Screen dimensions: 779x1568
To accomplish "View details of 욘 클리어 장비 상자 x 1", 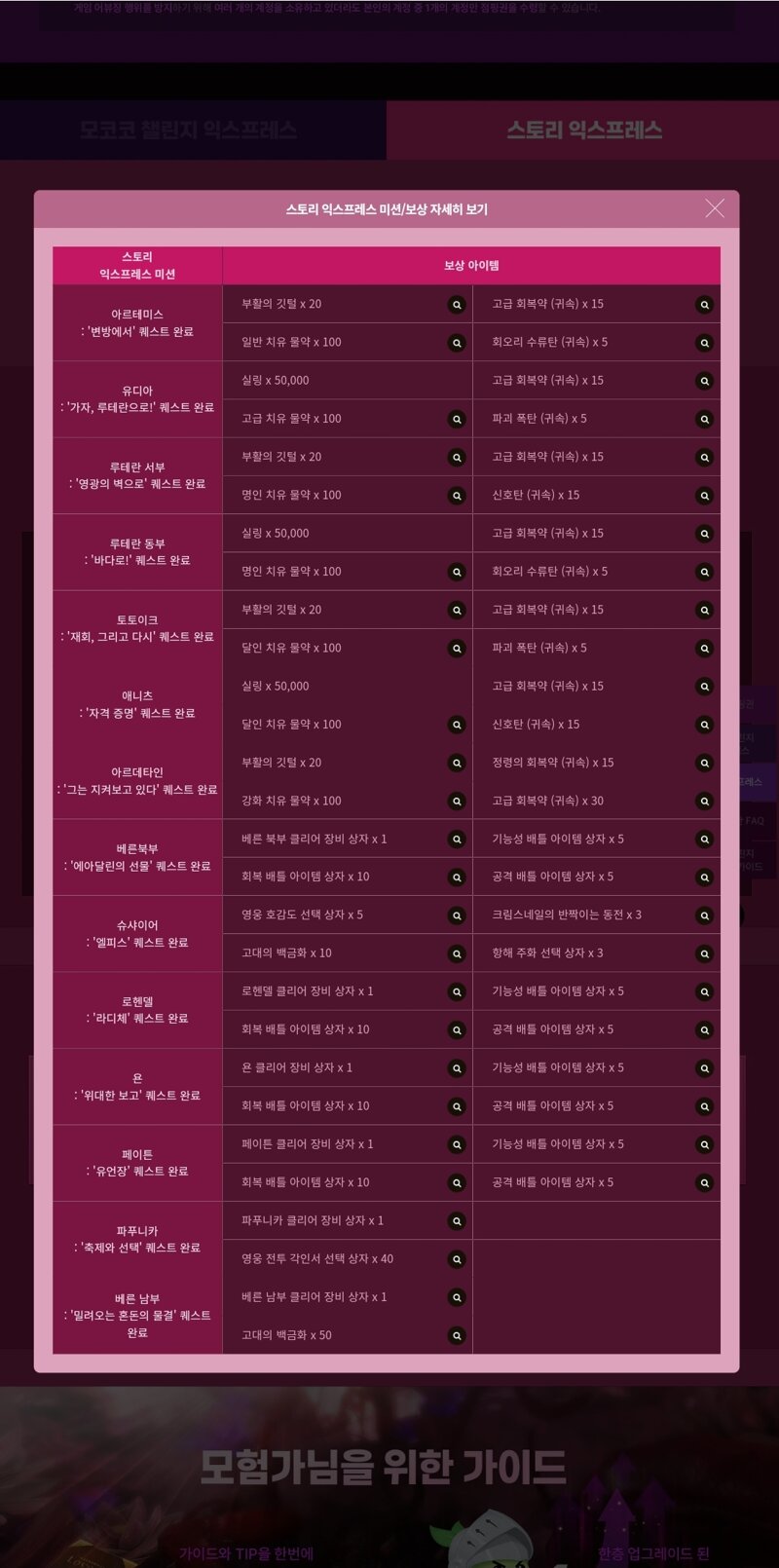I will pyautogui.click(x=457, y=1068).
